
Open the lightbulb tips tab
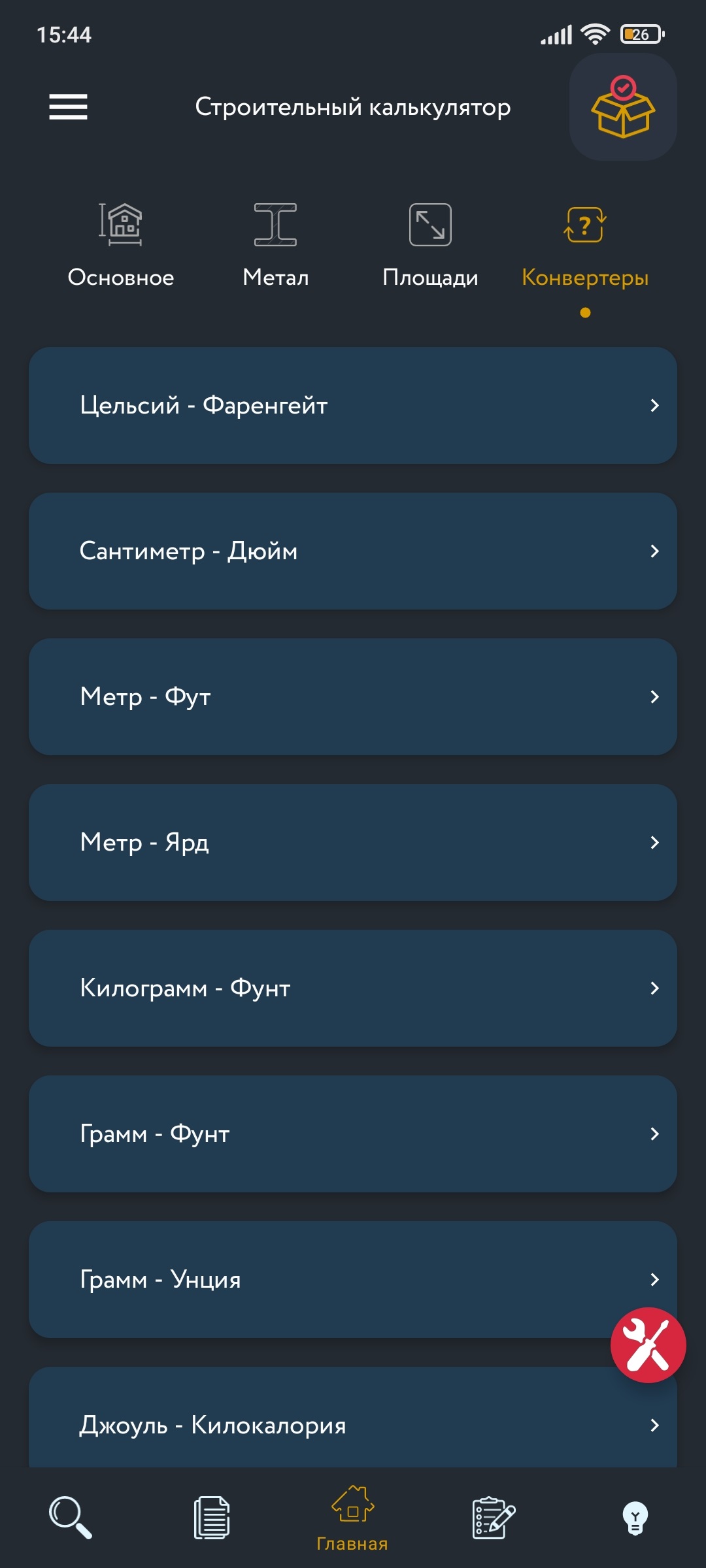point(635,1518)
